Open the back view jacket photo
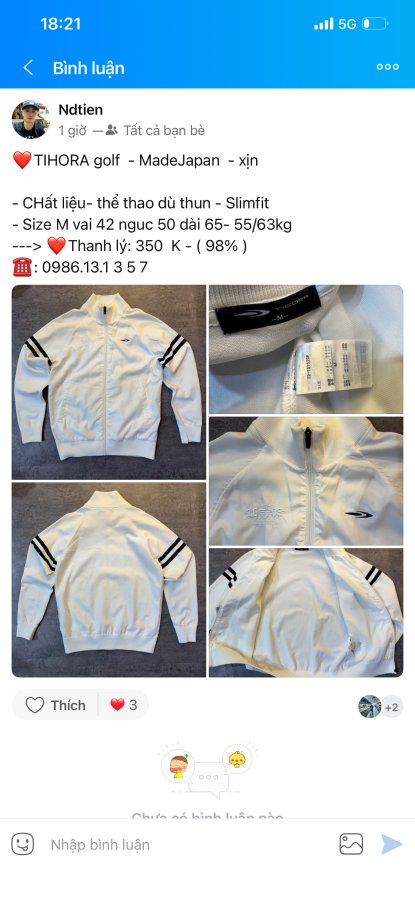 [x=109, y=580]
